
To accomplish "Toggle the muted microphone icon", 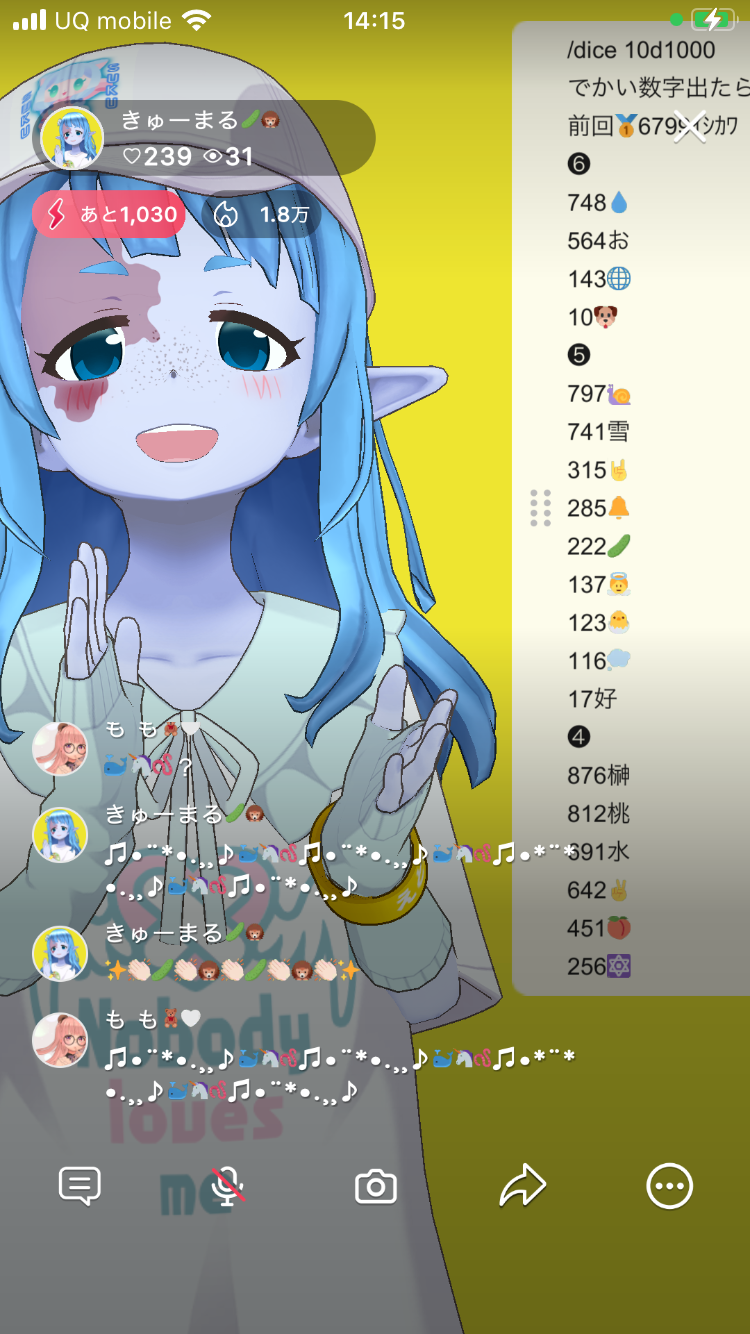I will (229, 1187).
